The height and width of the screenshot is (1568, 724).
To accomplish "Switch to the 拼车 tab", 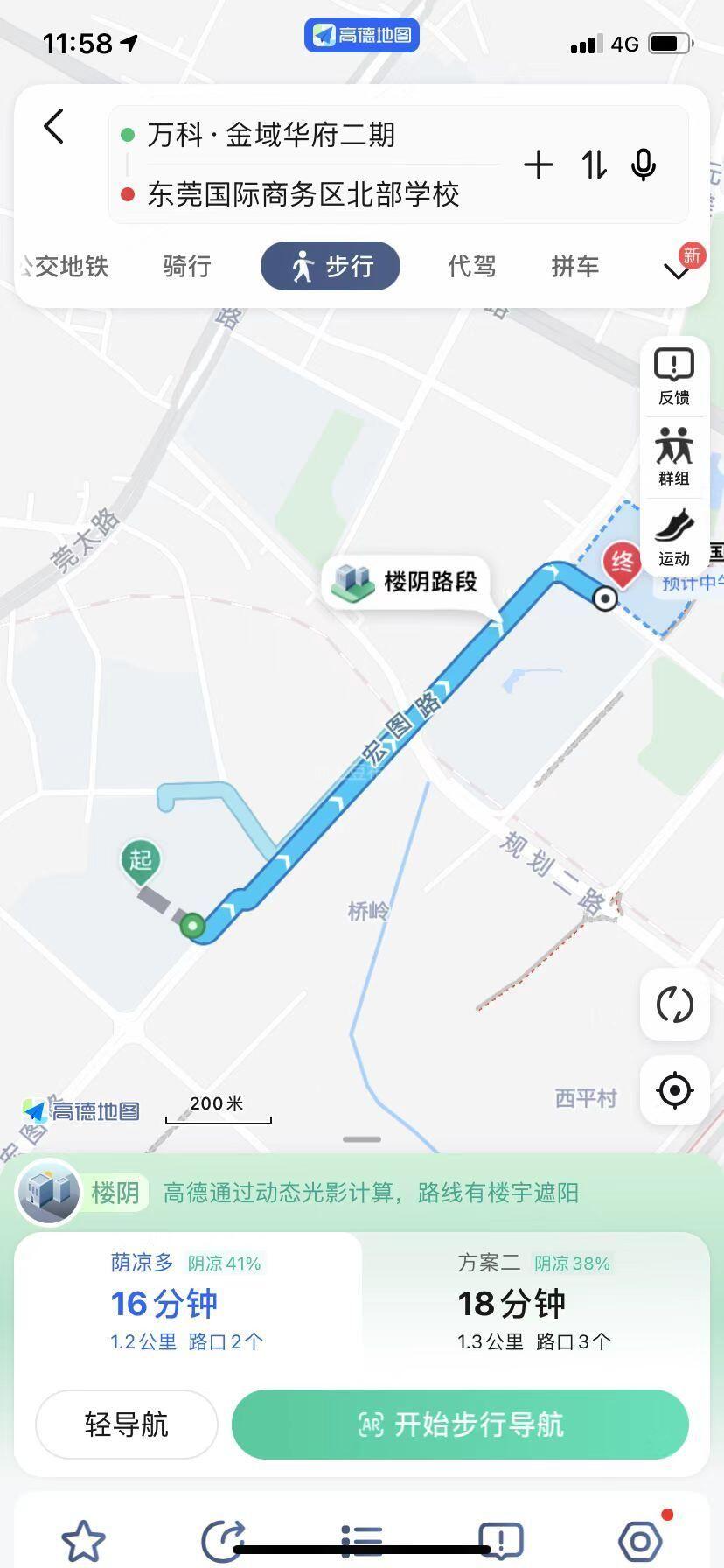I will click(x=575, y=266).
